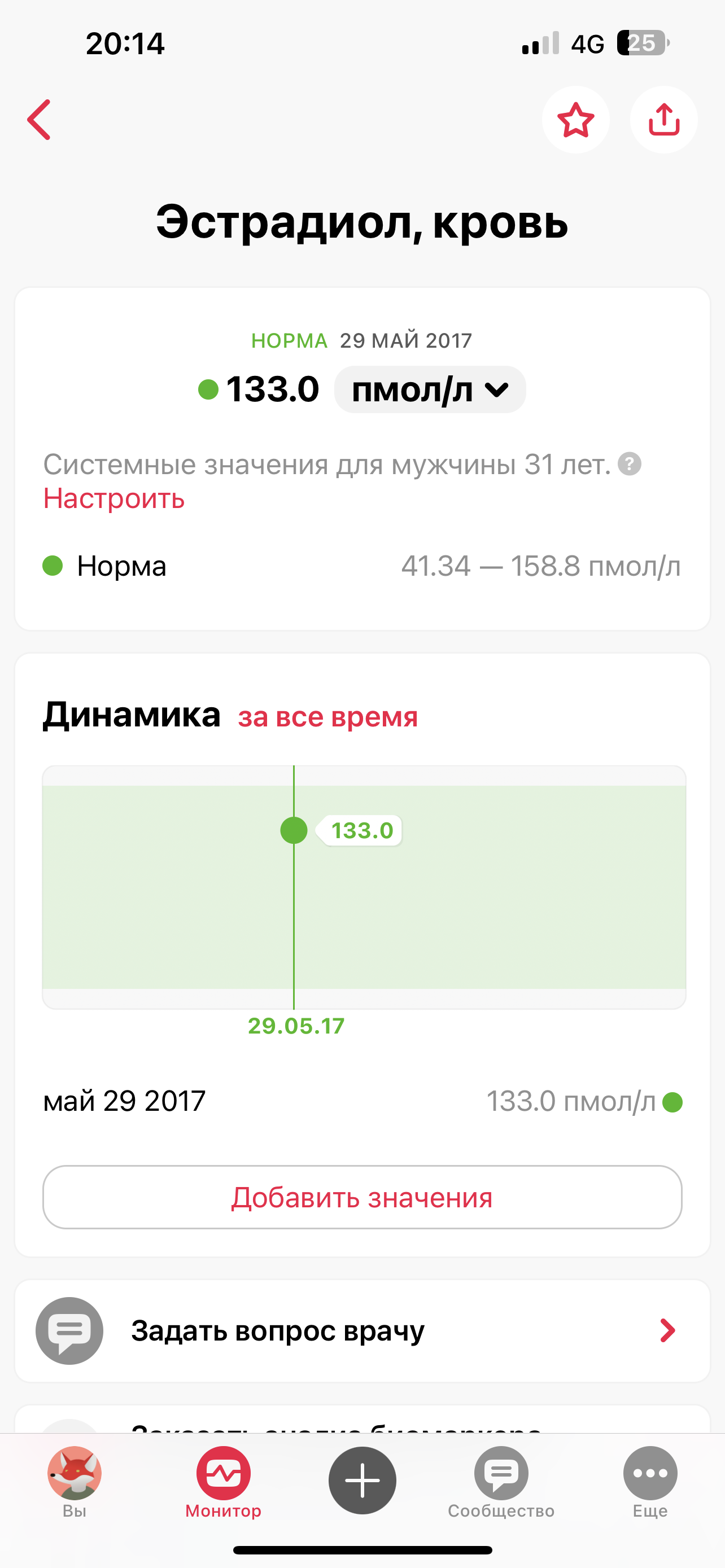
Task: Add Эстрадиол to favorites with the star
Action: click(575, 120)
